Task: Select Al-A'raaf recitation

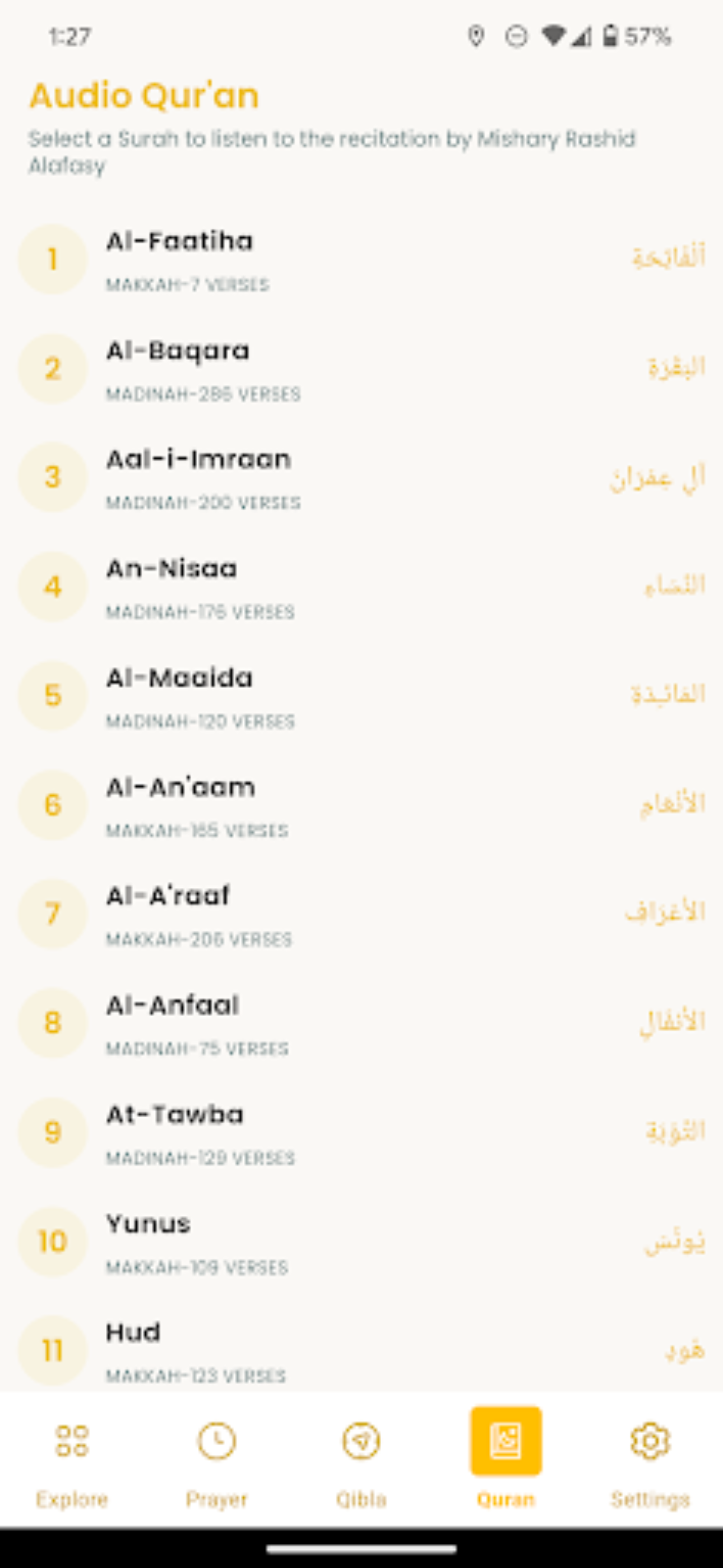Action: (243, 913)
